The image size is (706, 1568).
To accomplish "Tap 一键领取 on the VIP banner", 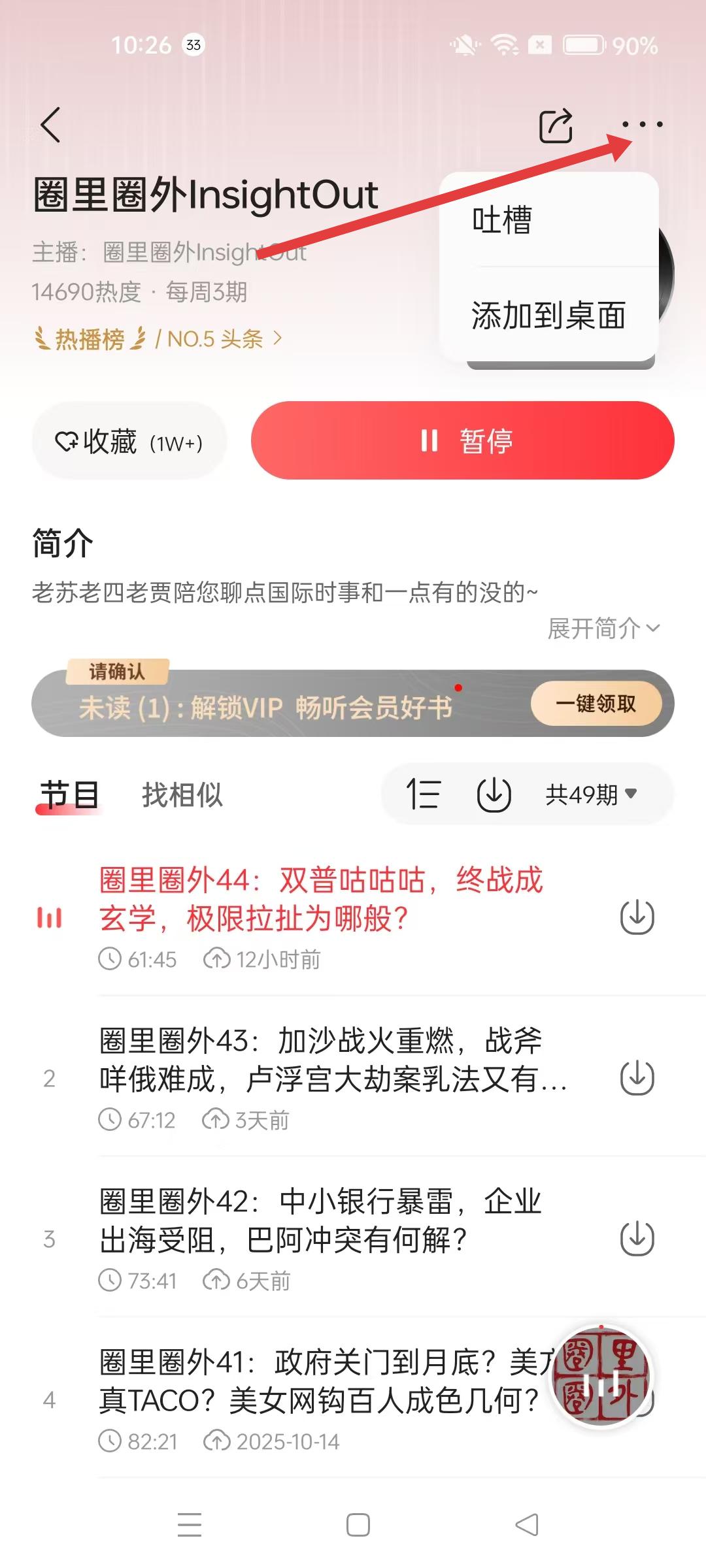I will coord(596,704).
